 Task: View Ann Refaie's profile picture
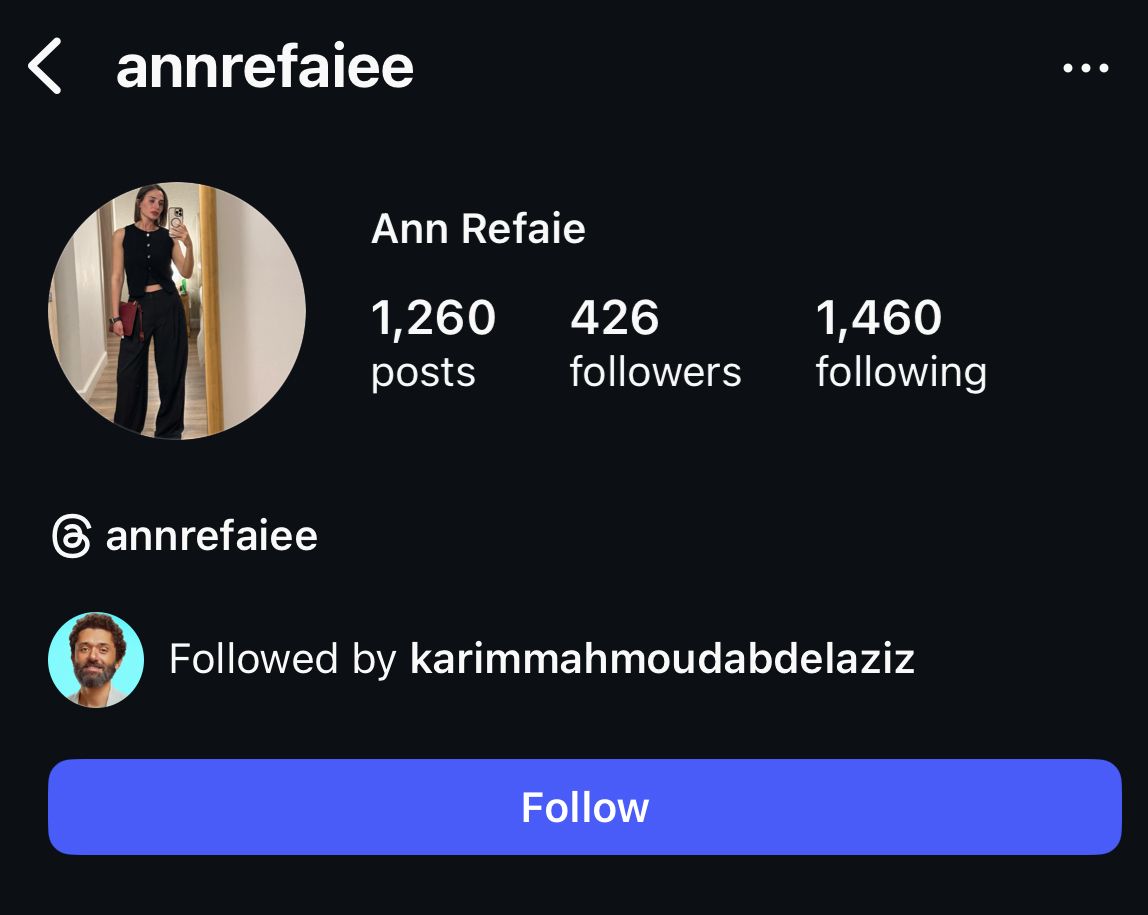coord(177,310)
